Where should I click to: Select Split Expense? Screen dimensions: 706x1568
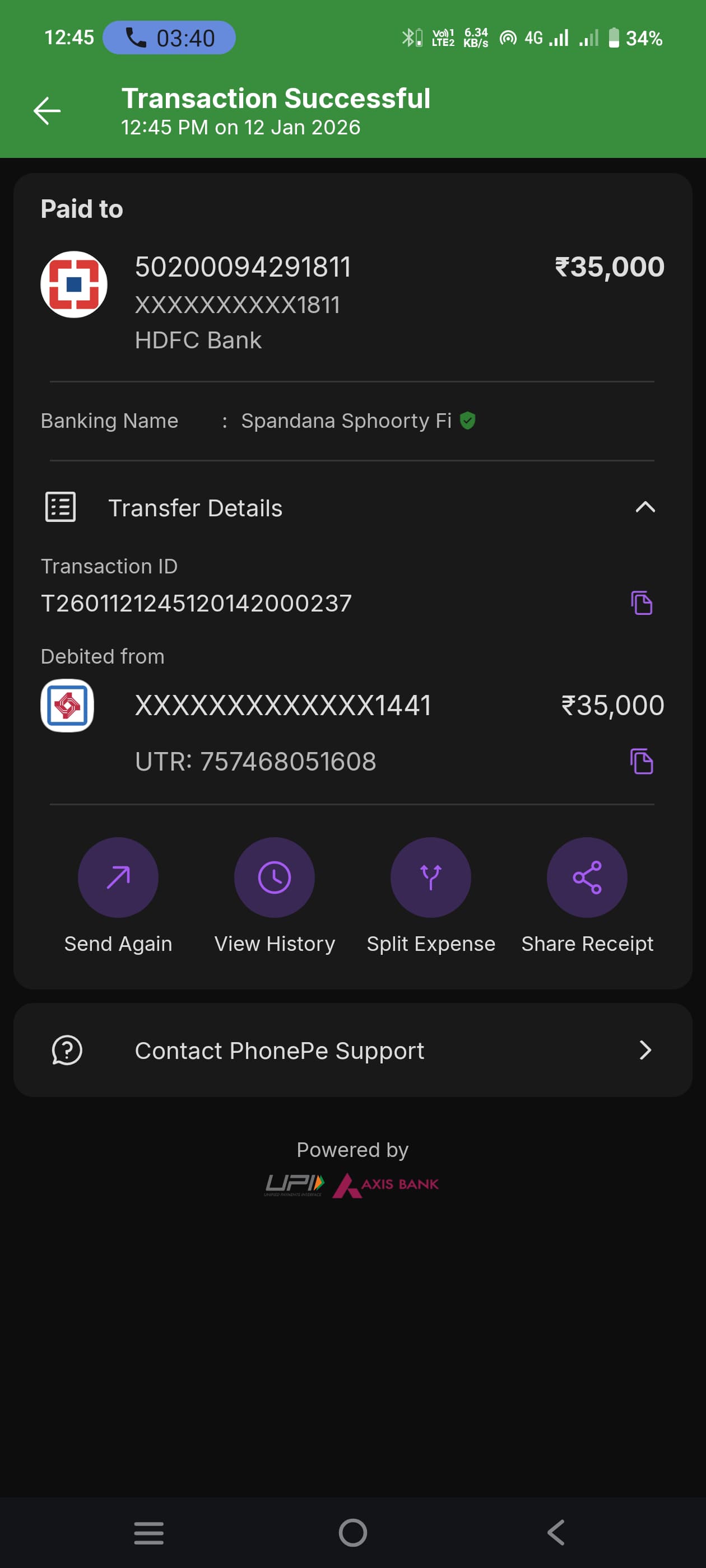pyautogui.click(x=431, y=877)
